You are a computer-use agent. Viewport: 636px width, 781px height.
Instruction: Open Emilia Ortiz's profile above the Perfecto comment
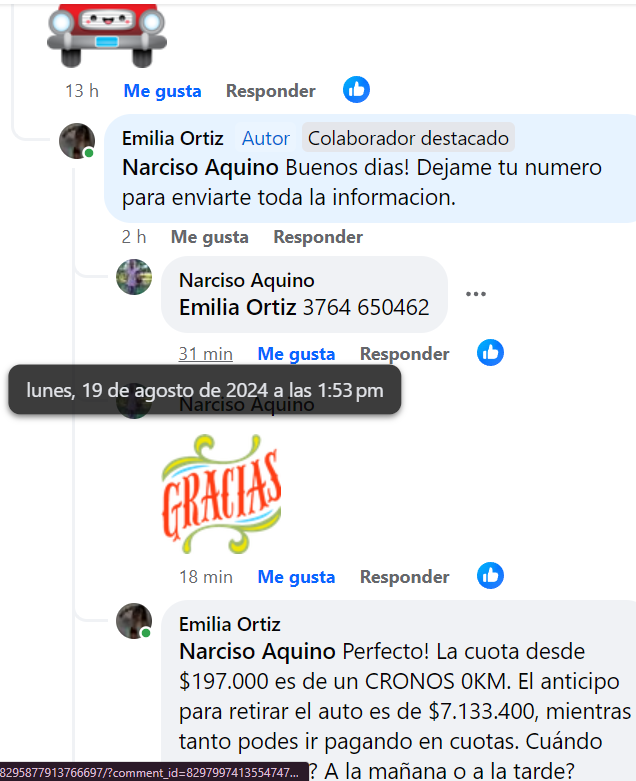tap(229, 624)
